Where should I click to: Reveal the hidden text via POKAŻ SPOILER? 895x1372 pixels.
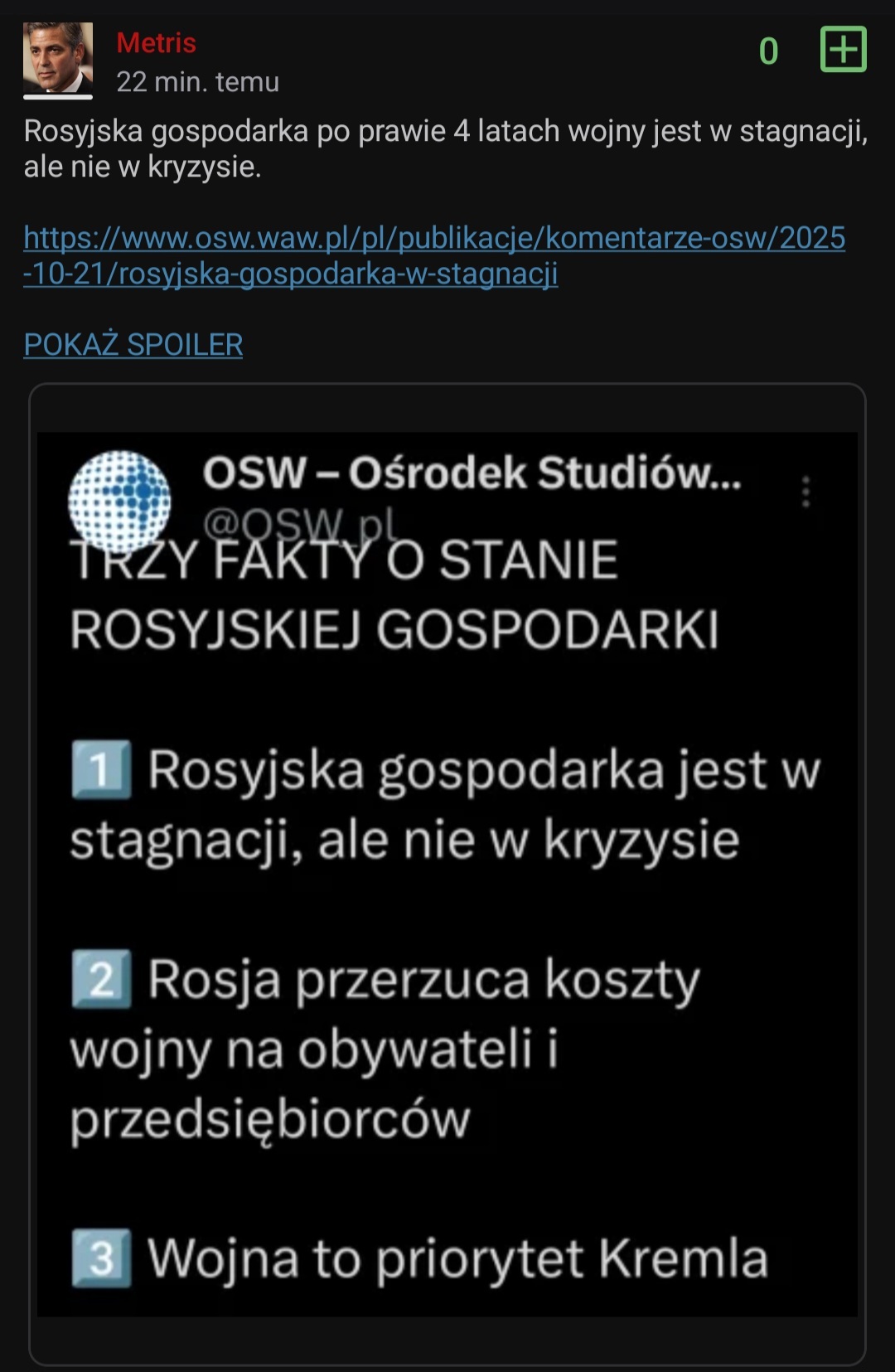pyautogui.click(x=133, y=344)
